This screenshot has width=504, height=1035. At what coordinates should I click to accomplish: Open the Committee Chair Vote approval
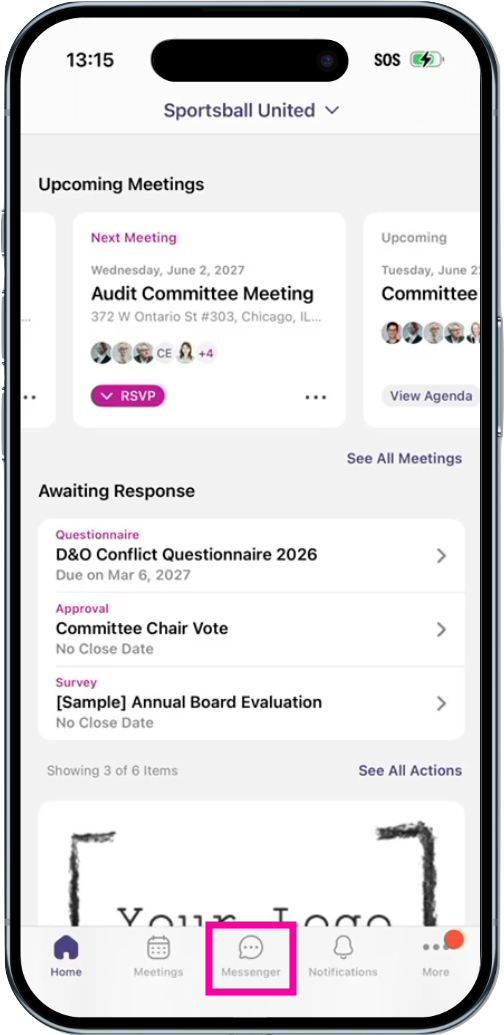[251, 630]
